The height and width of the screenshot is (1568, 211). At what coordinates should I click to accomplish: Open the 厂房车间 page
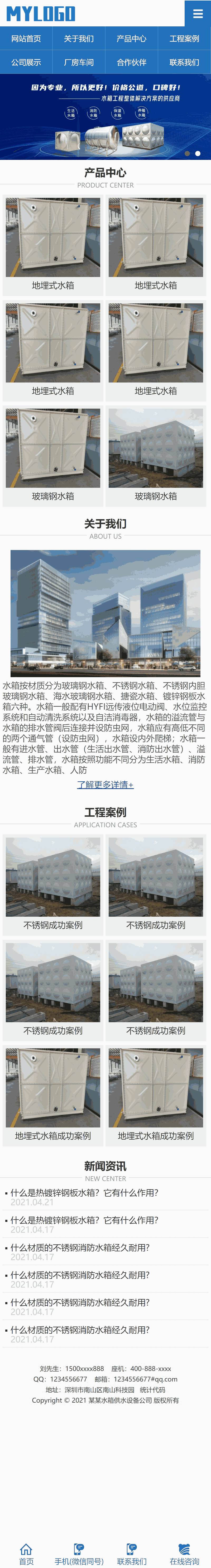tap(79, 62)
